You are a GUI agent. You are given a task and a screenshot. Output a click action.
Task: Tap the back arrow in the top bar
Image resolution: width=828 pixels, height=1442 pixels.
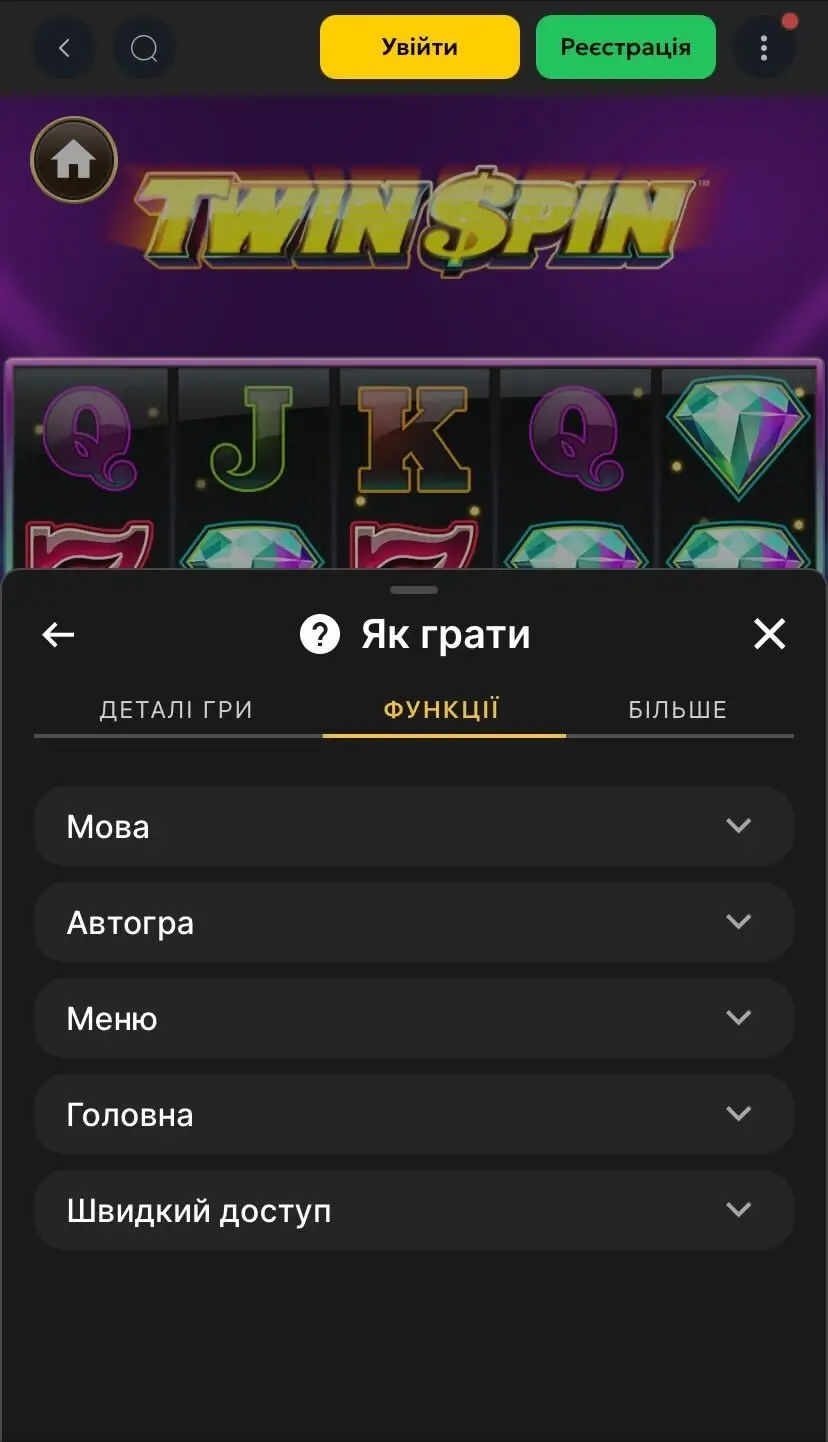point(64,47)
